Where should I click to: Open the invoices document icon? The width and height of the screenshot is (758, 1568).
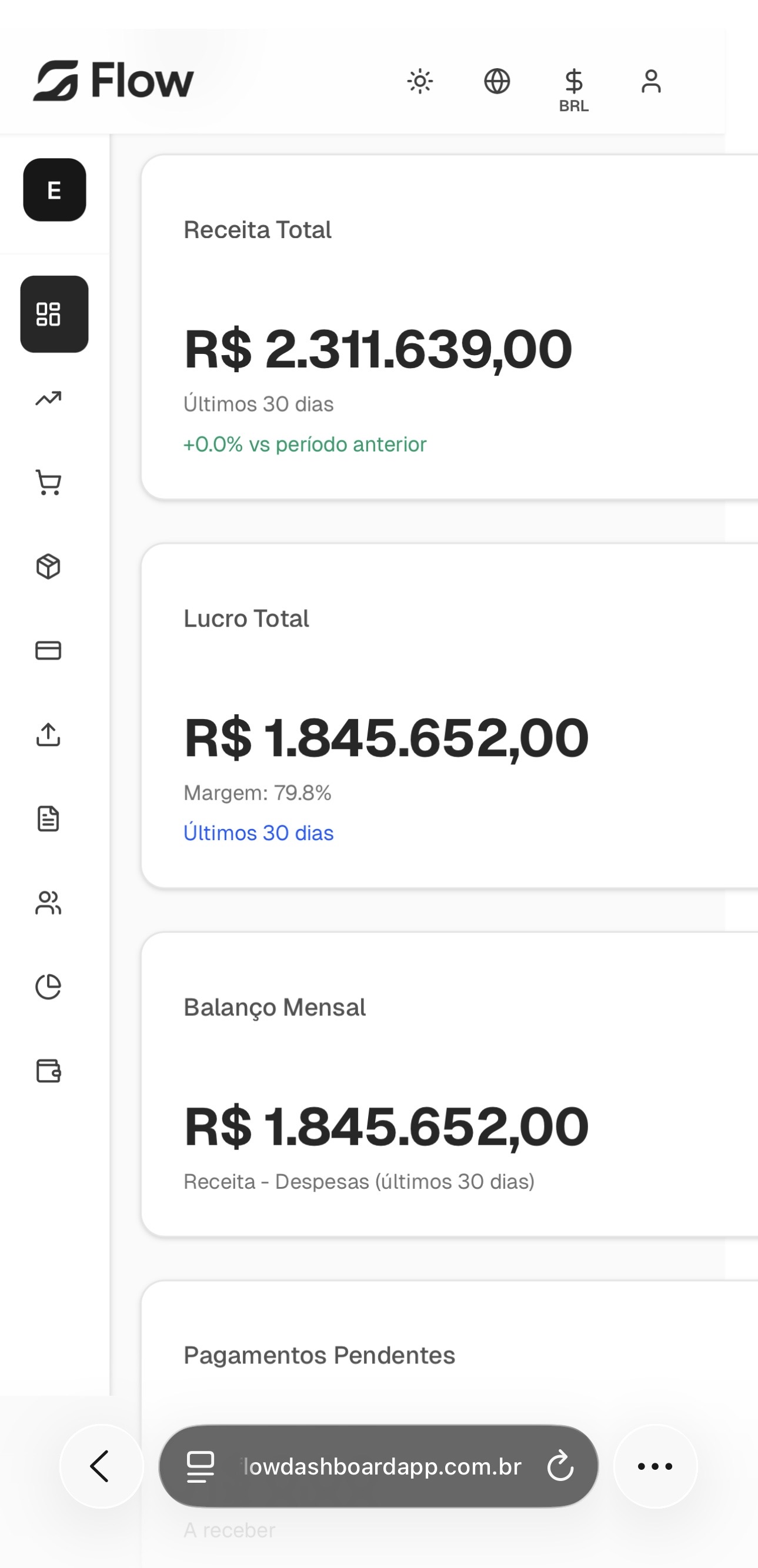(49, 820)
